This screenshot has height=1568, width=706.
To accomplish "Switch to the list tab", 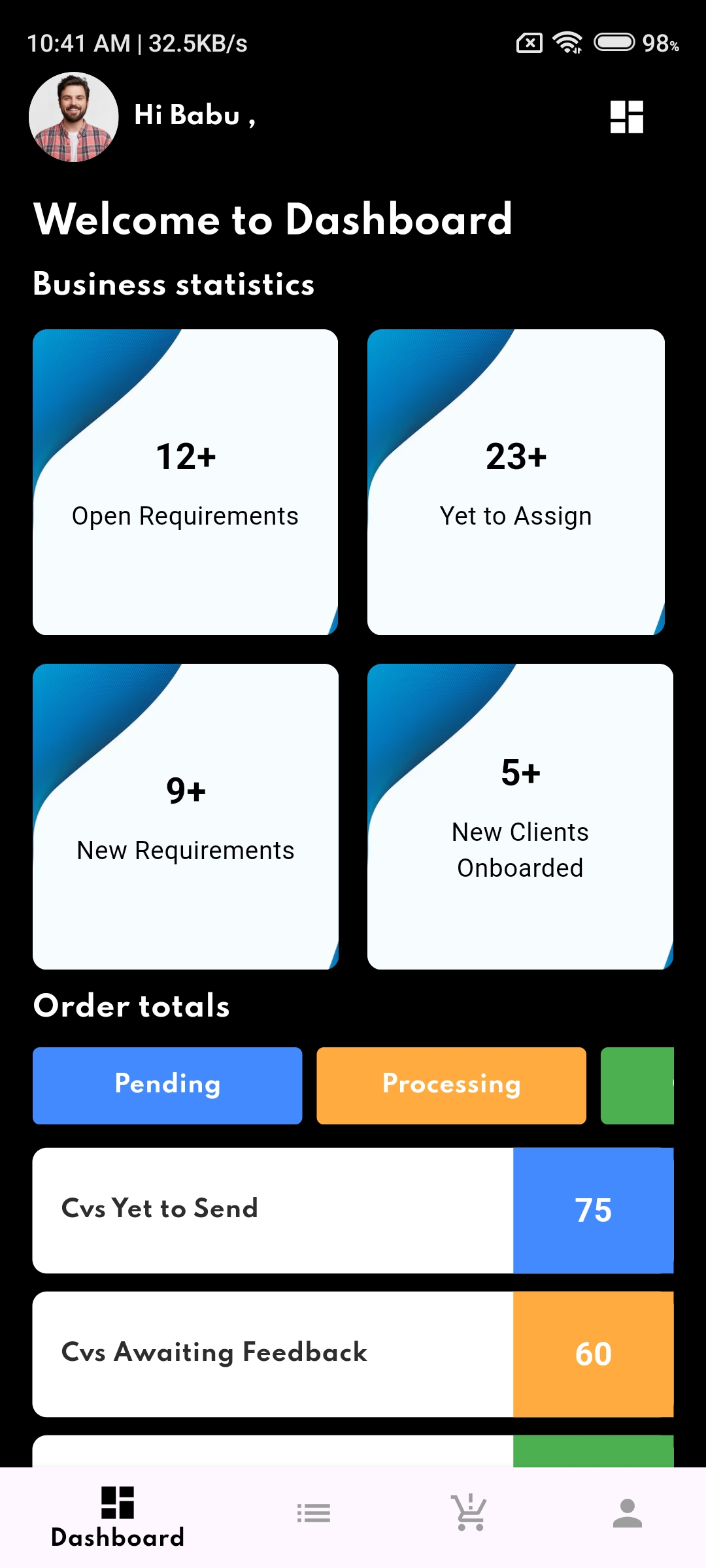I will [314, 1513].
